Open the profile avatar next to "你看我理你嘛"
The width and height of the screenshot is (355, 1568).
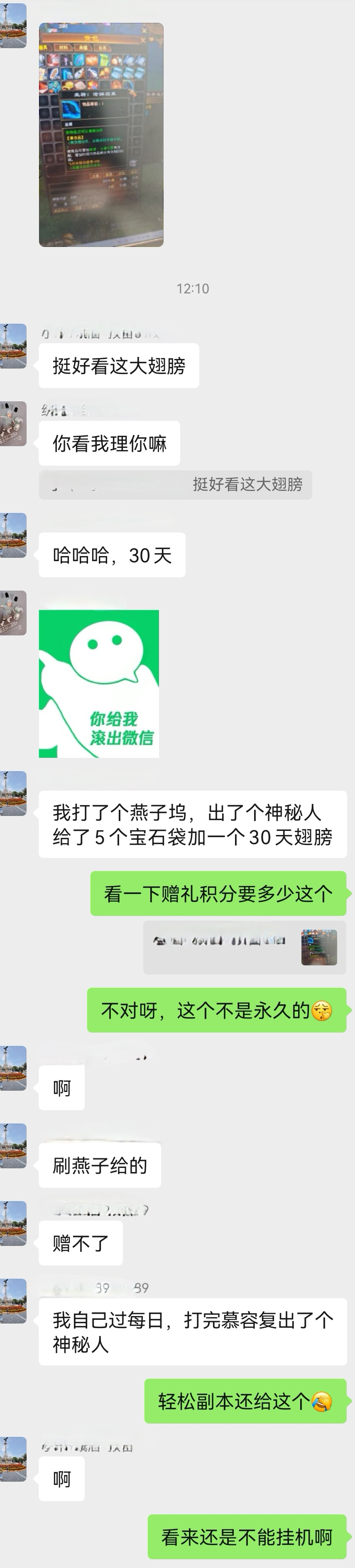click(13, 424)
